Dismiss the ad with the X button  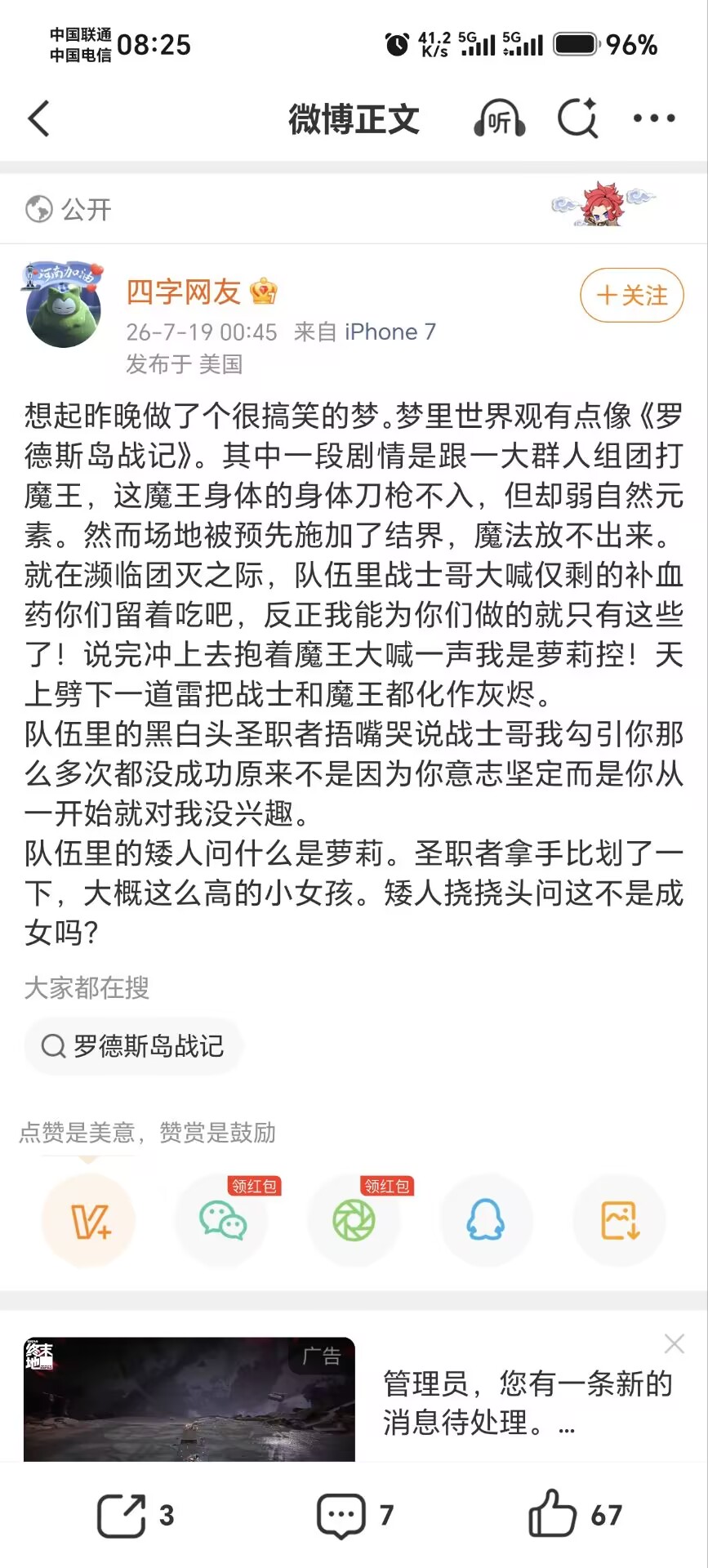[675, 1343]
